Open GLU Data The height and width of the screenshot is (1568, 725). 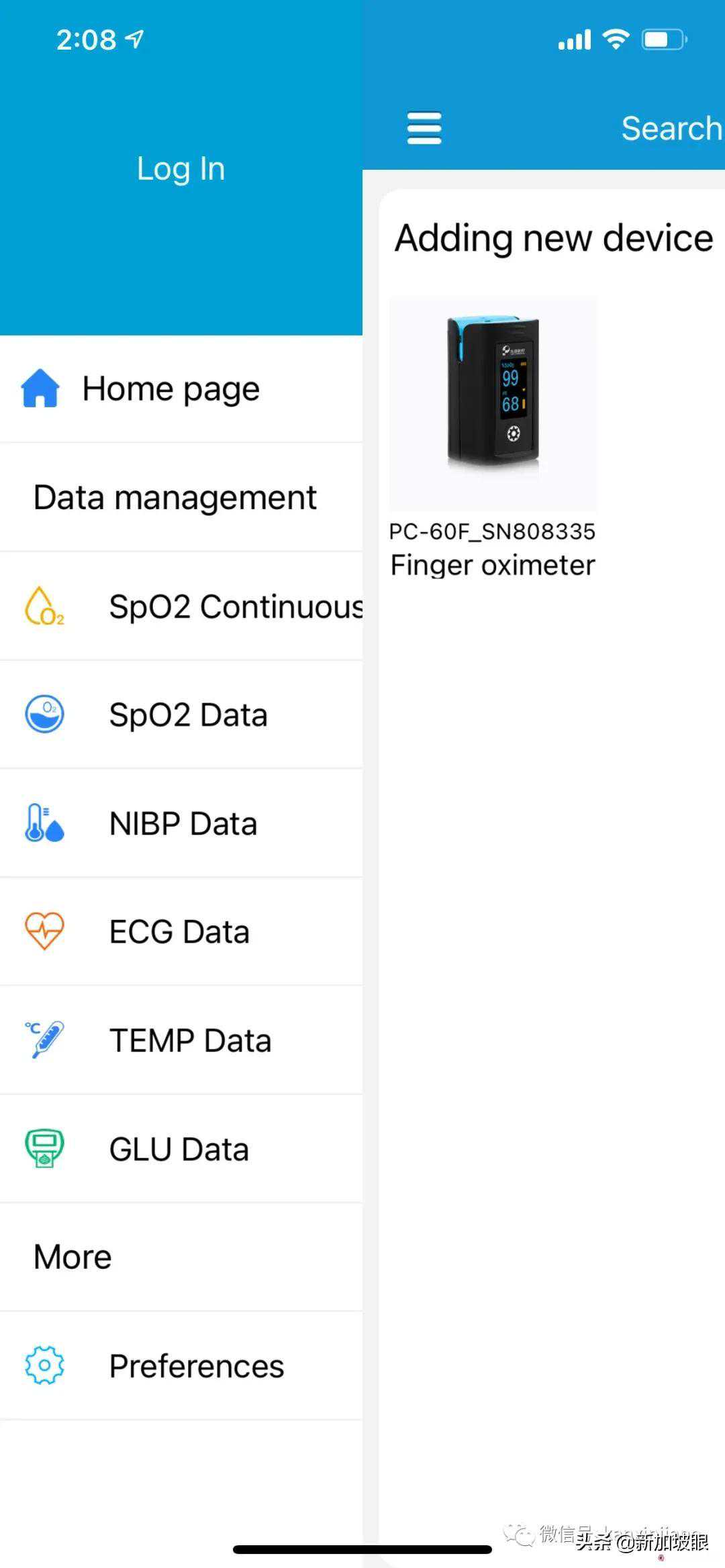coord(179,1150)
